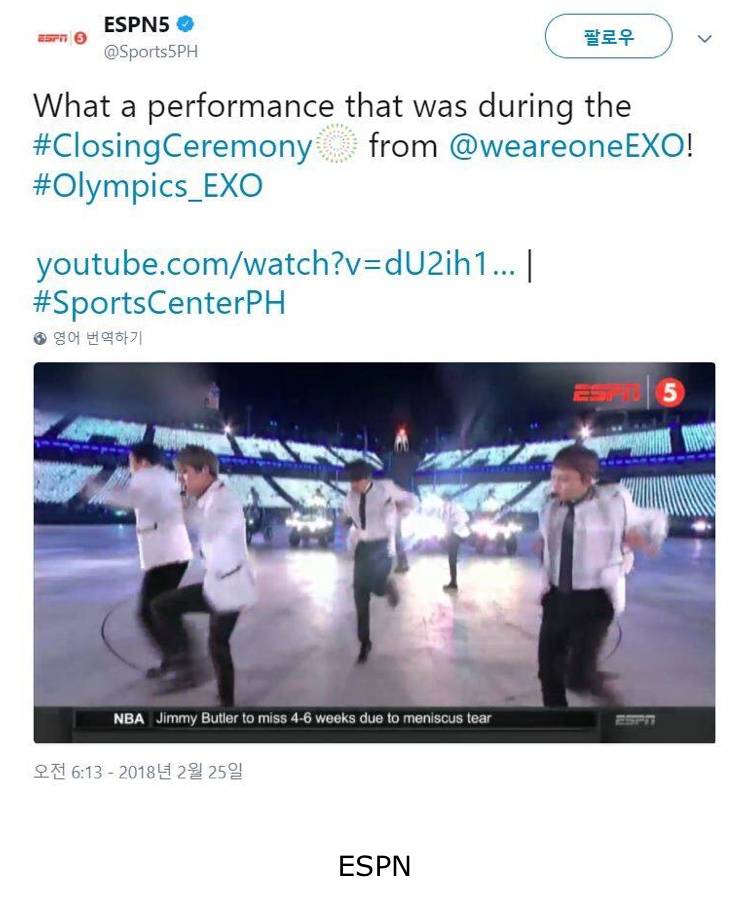Open the #SportsCenterPH hashtag
This screenshot has height=902, width=750.
click(x=159, y=304)
